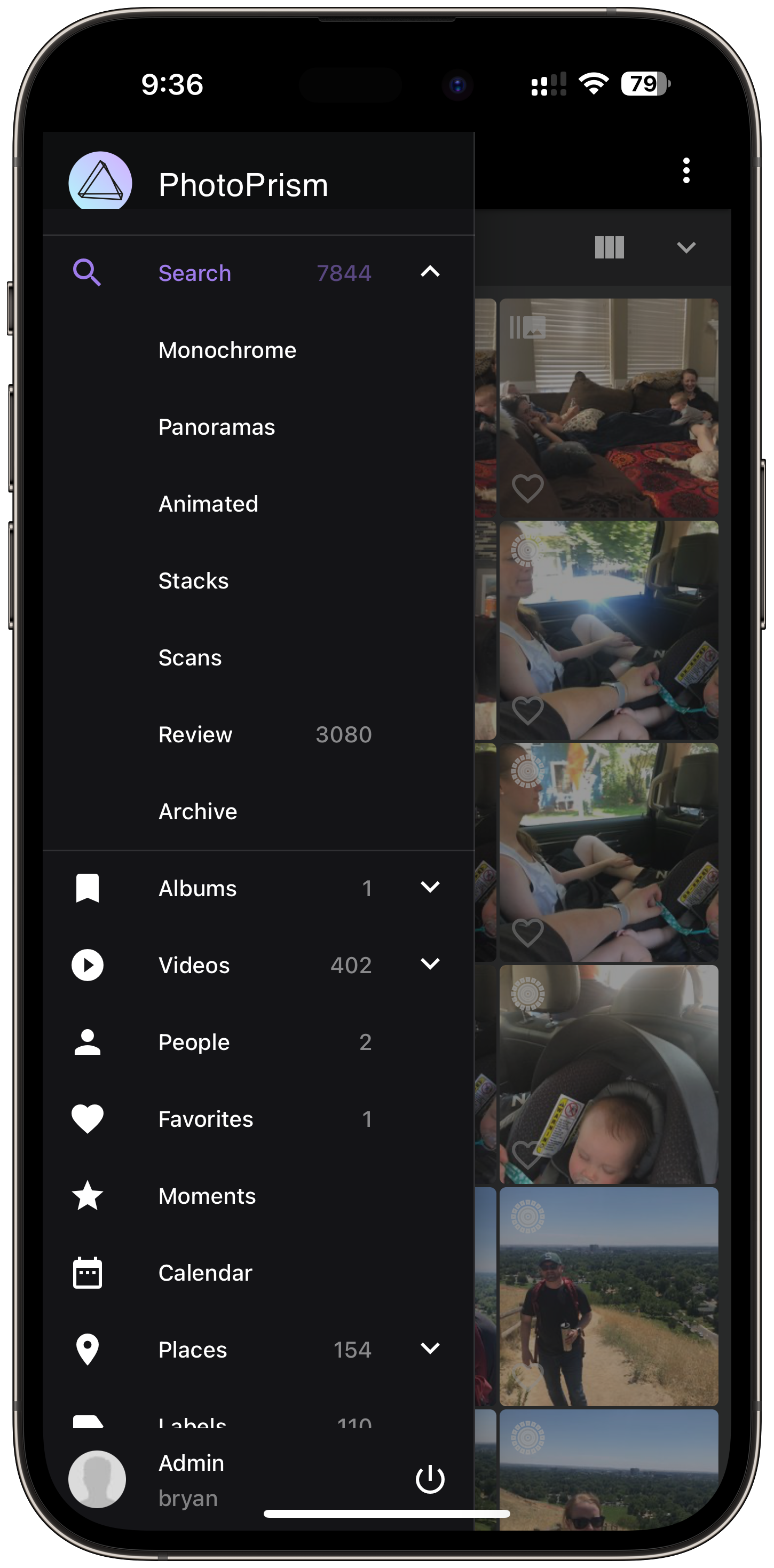The height and width of the screenshot is (1568, 774).
Task: Open the Admin bryan account row
Action: (x=191, y=1479)
